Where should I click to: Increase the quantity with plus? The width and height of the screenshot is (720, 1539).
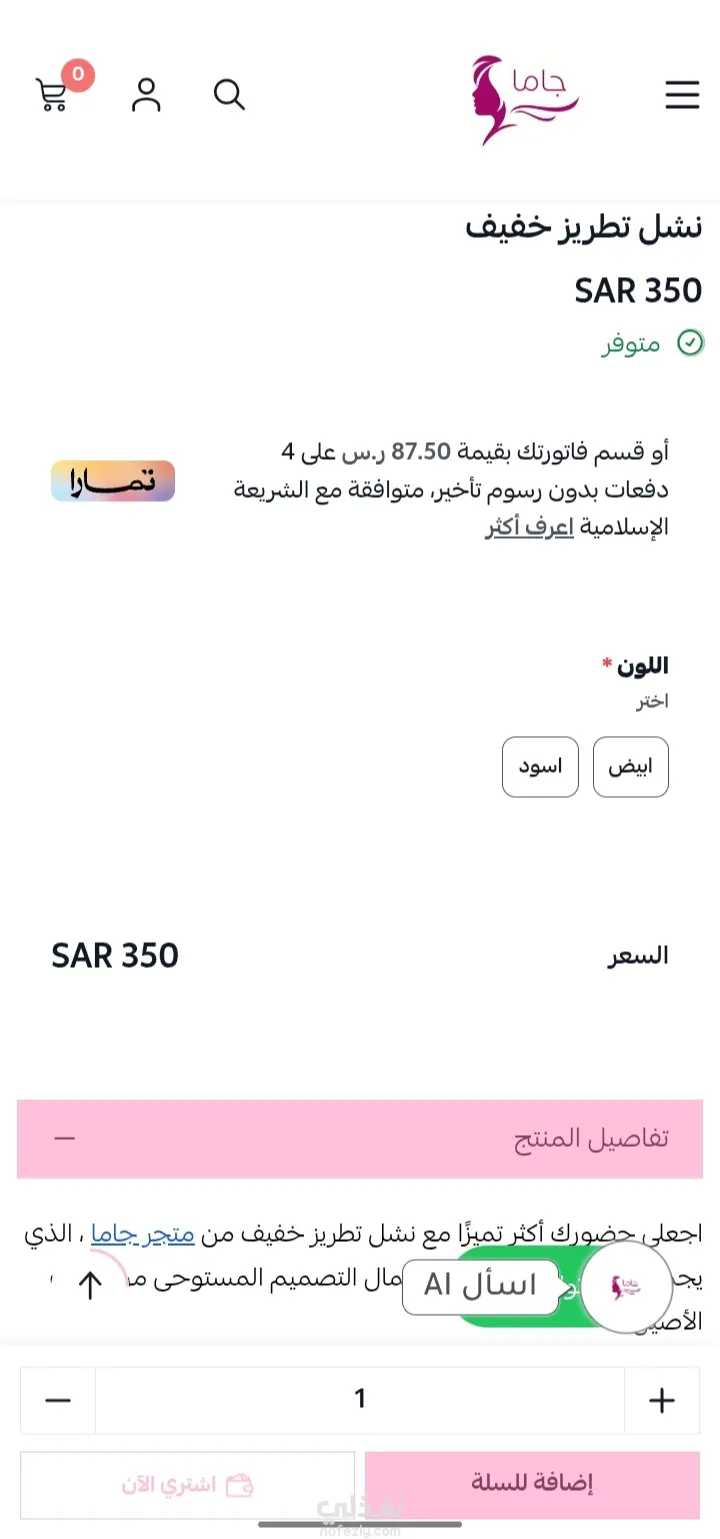(x=662, y=1400)
